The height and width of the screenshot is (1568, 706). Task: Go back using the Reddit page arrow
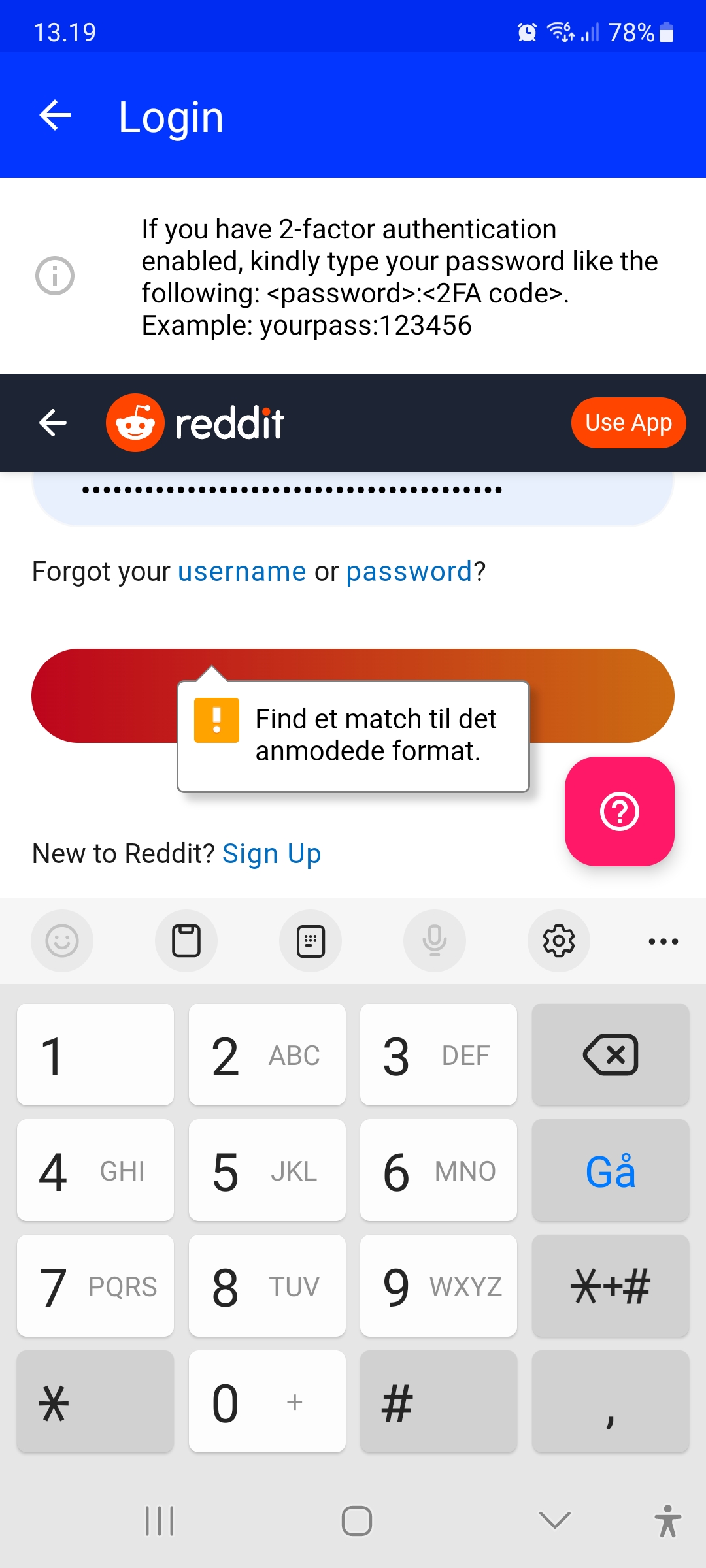[52, 422]
